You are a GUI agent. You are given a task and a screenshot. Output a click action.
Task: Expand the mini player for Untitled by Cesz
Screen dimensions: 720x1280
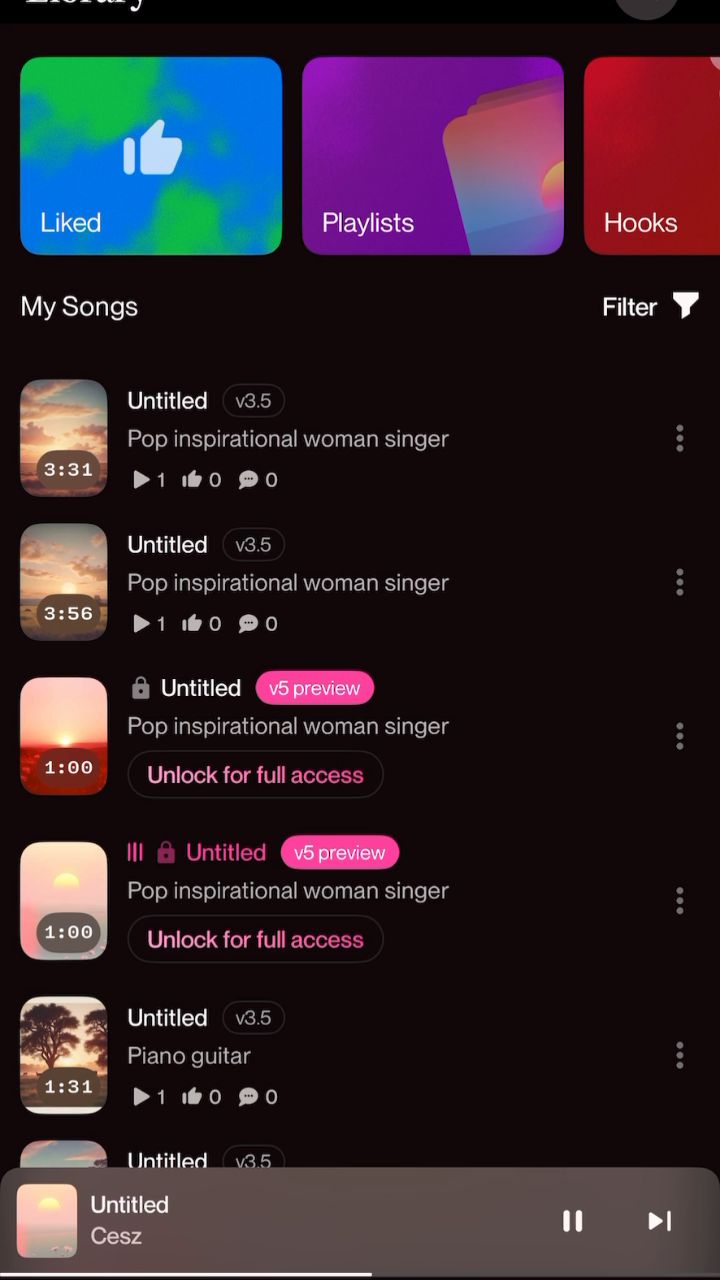300,1220
